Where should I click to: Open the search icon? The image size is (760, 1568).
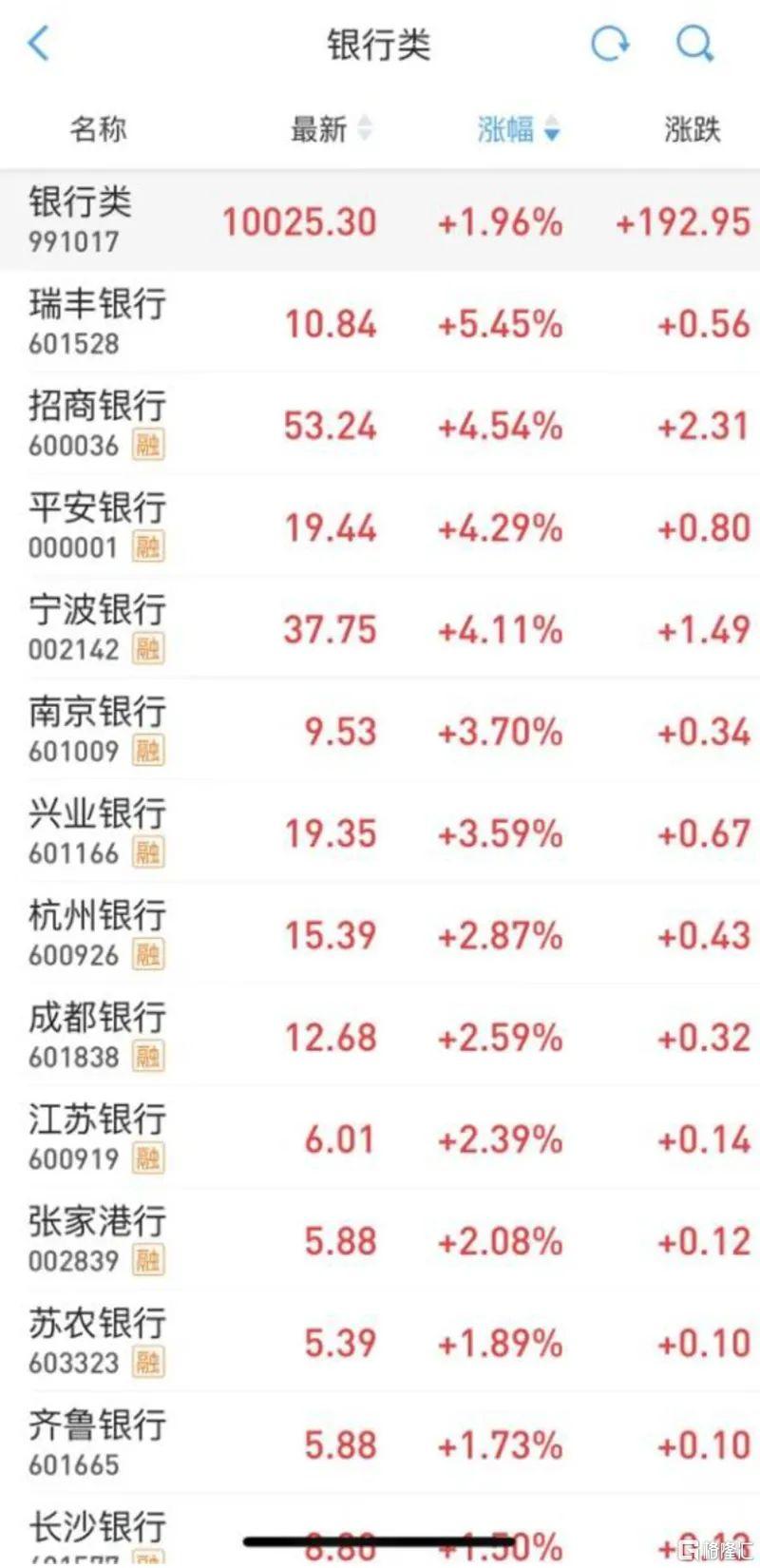point(695,44)
